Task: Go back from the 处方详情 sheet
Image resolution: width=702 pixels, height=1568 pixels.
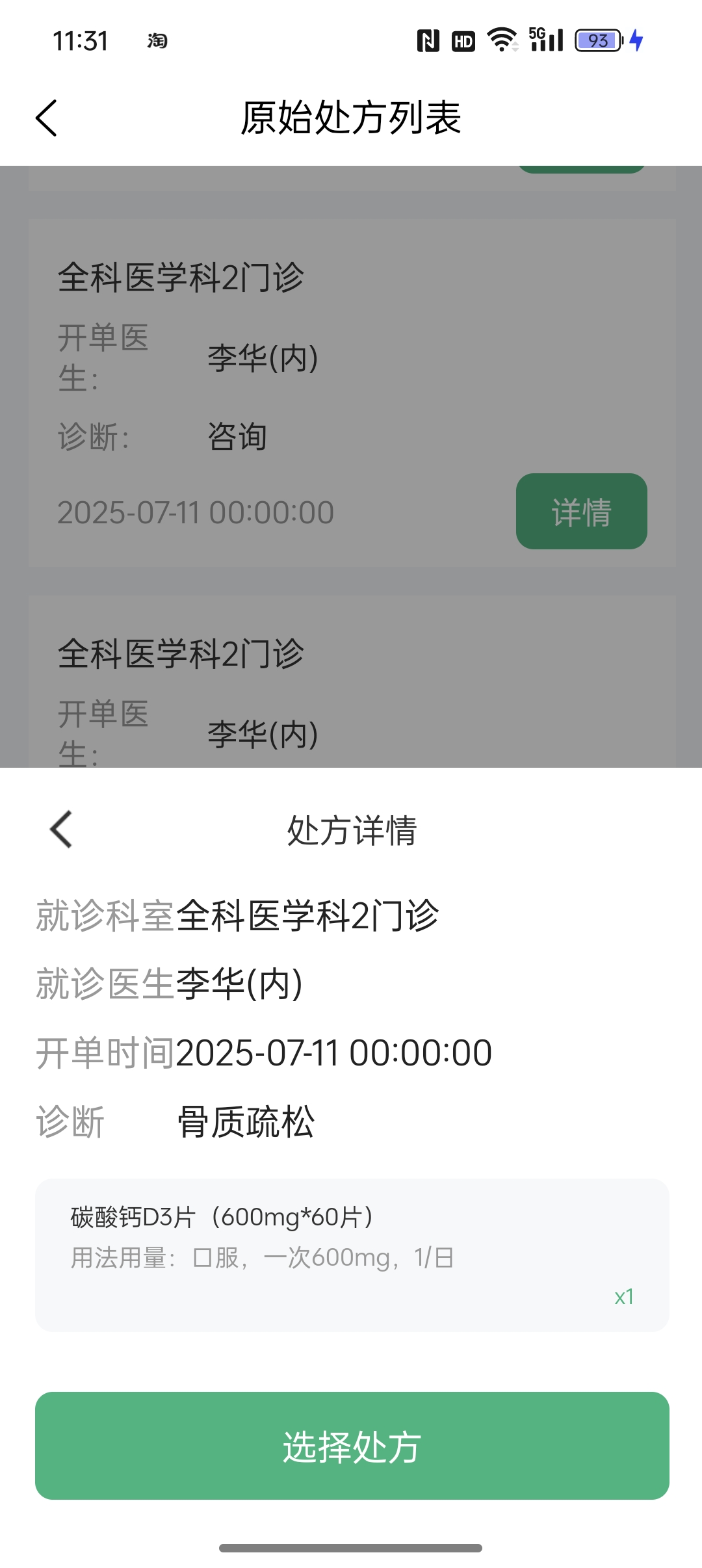Action: tap(61, 830)
